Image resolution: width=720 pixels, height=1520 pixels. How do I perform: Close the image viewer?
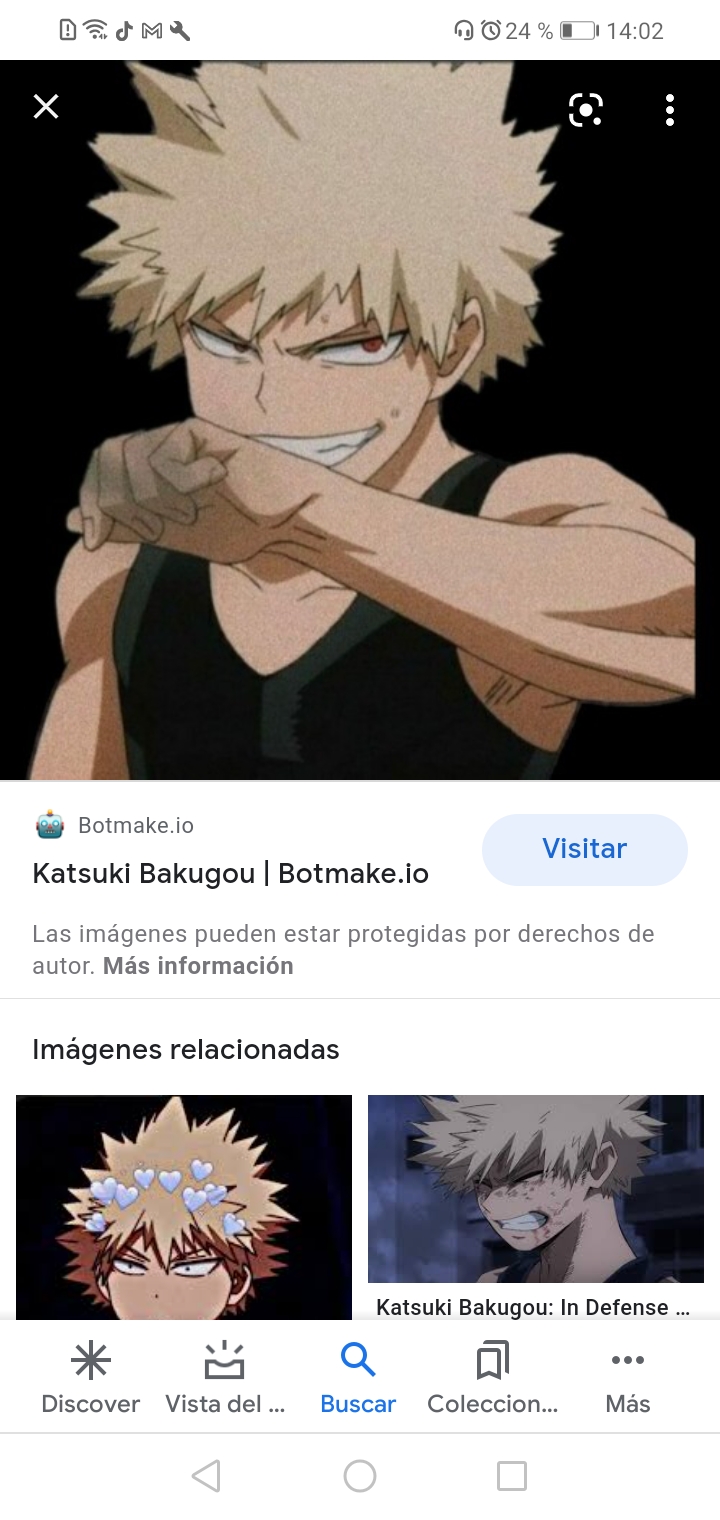(46, 107)
